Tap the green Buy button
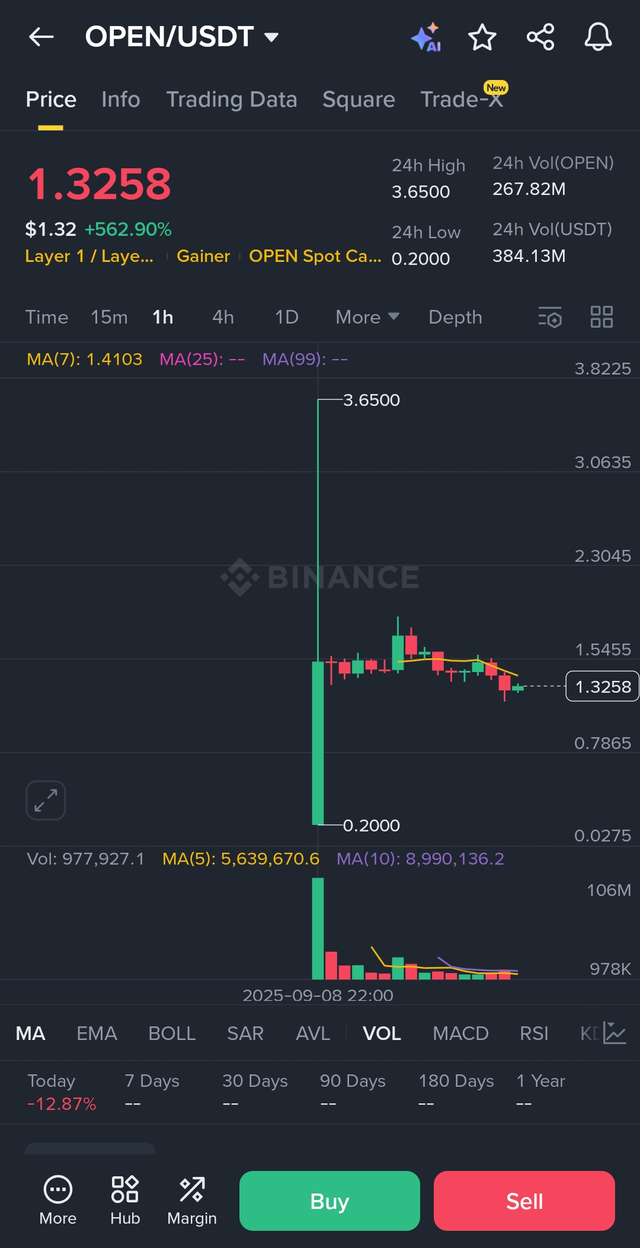 click(330, 1201)
